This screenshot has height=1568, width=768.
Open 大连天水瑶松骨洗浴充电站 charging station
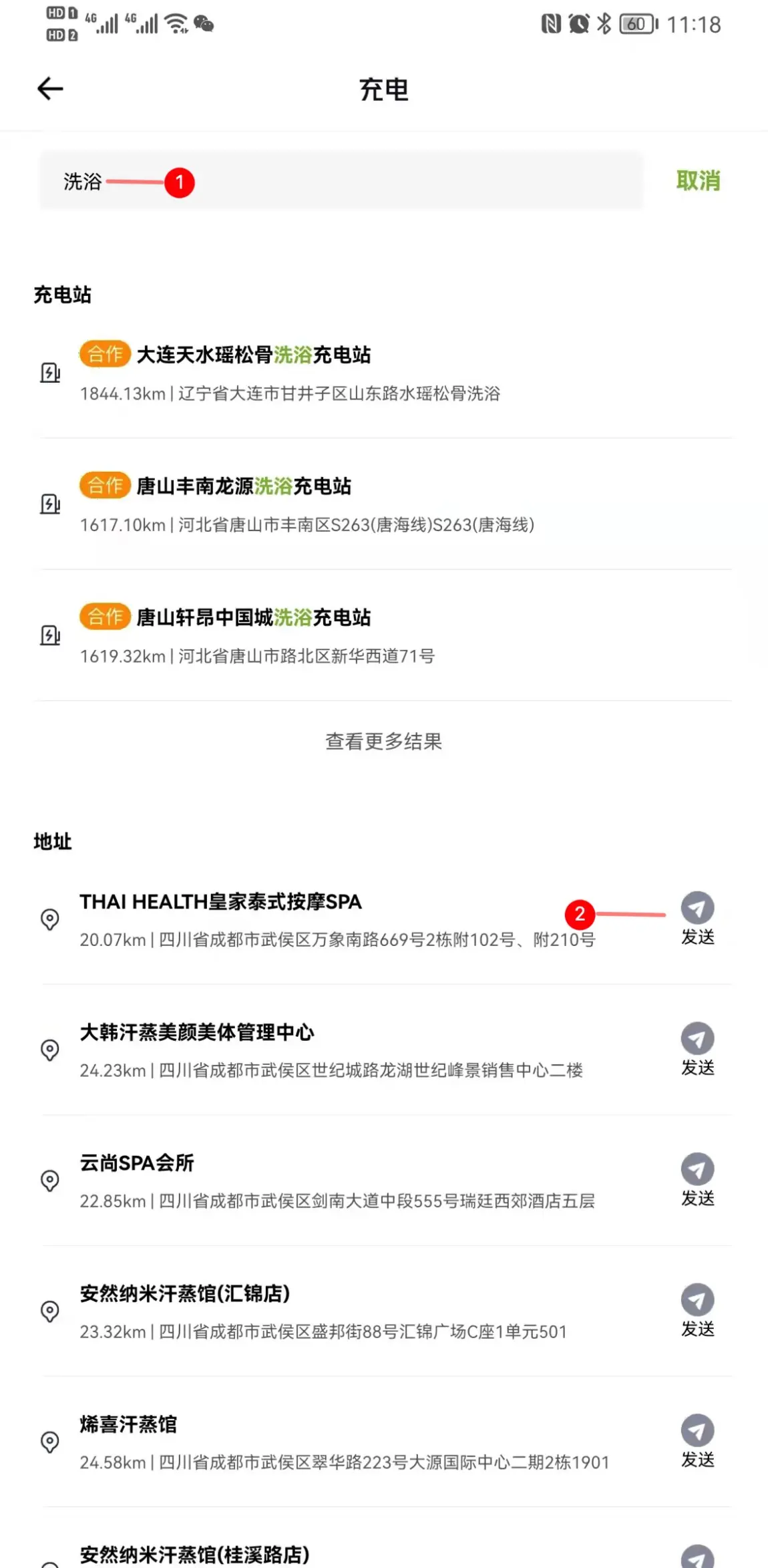point(384,373)
